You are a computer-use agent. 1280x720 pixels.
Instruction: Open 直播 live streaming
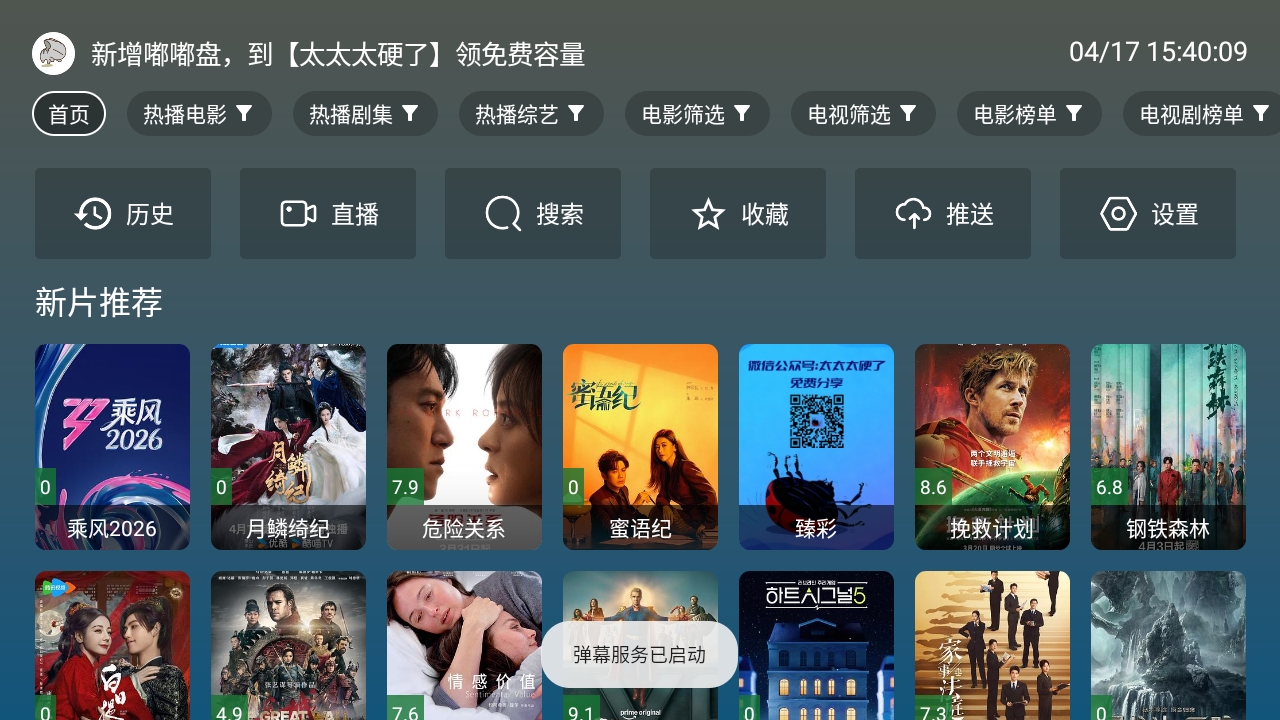[328, 214]
